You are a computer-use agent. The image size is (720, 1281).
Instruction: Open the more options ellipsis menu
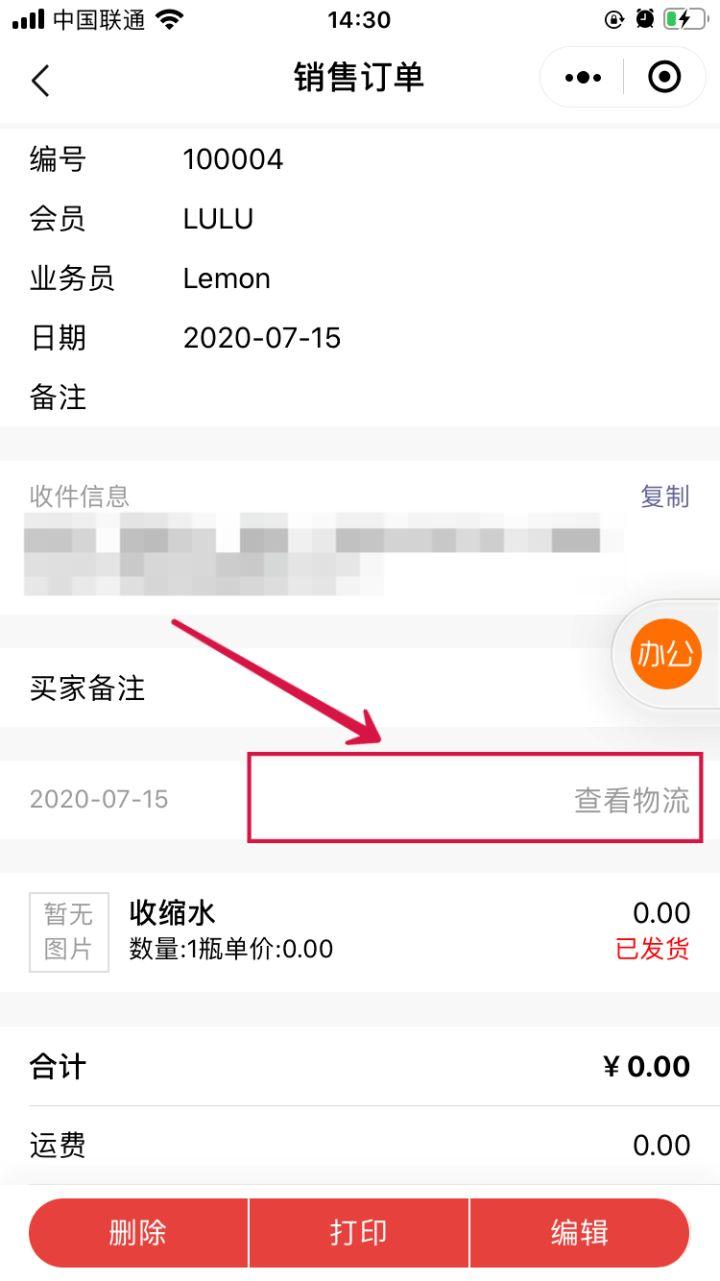[x=581, y=76]
